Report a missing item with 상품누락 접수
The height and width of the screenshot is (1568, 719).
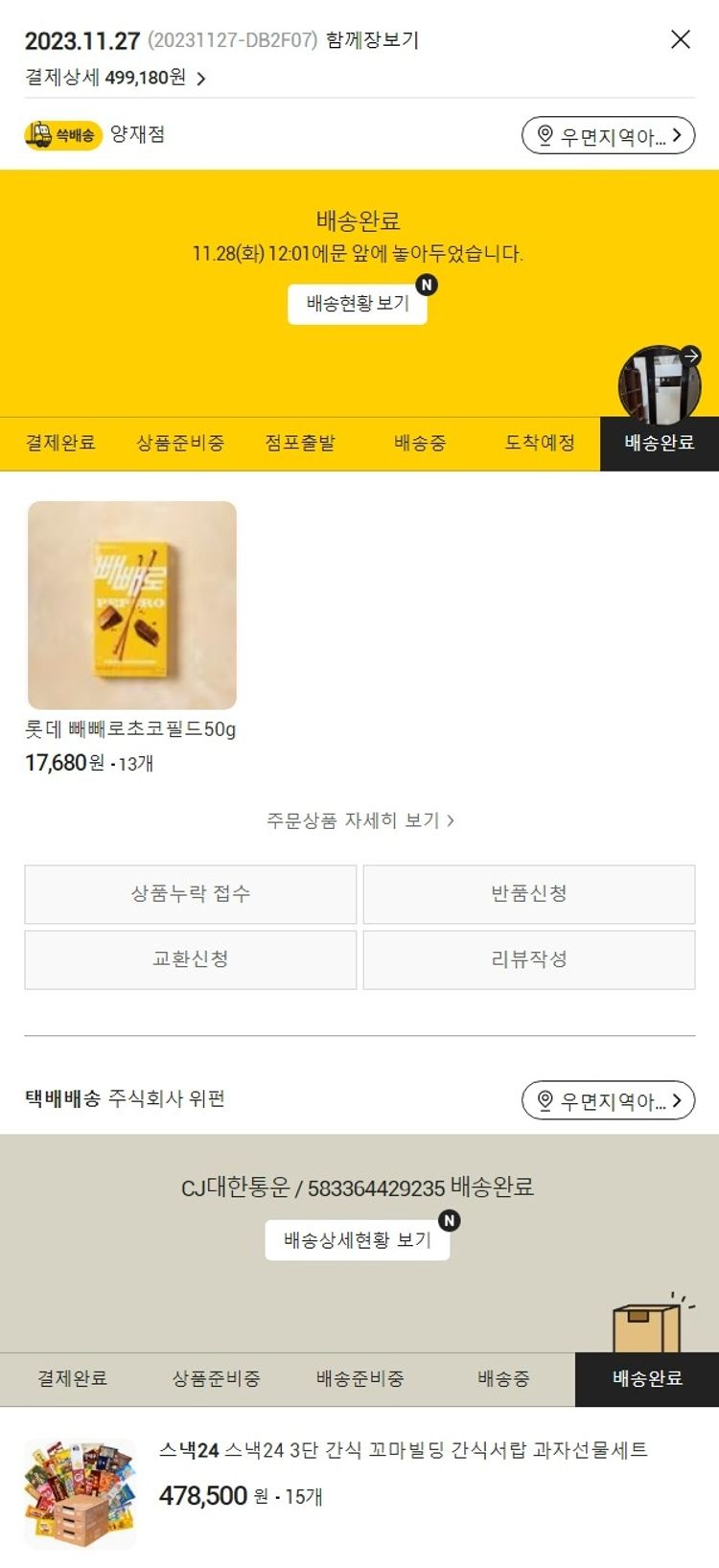(190, 894)
